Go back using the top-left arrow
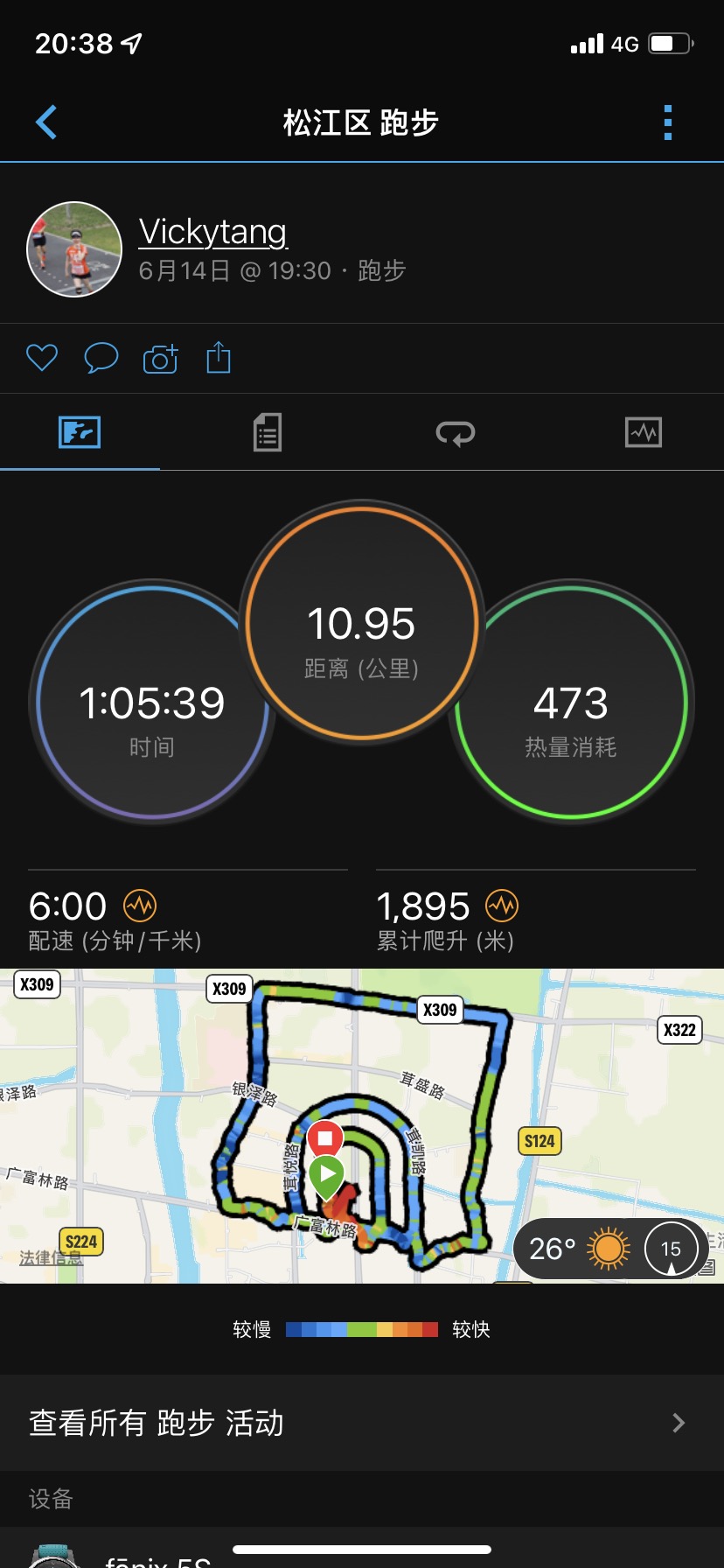The image size is (724, 1568). click(x=46, y=122)
